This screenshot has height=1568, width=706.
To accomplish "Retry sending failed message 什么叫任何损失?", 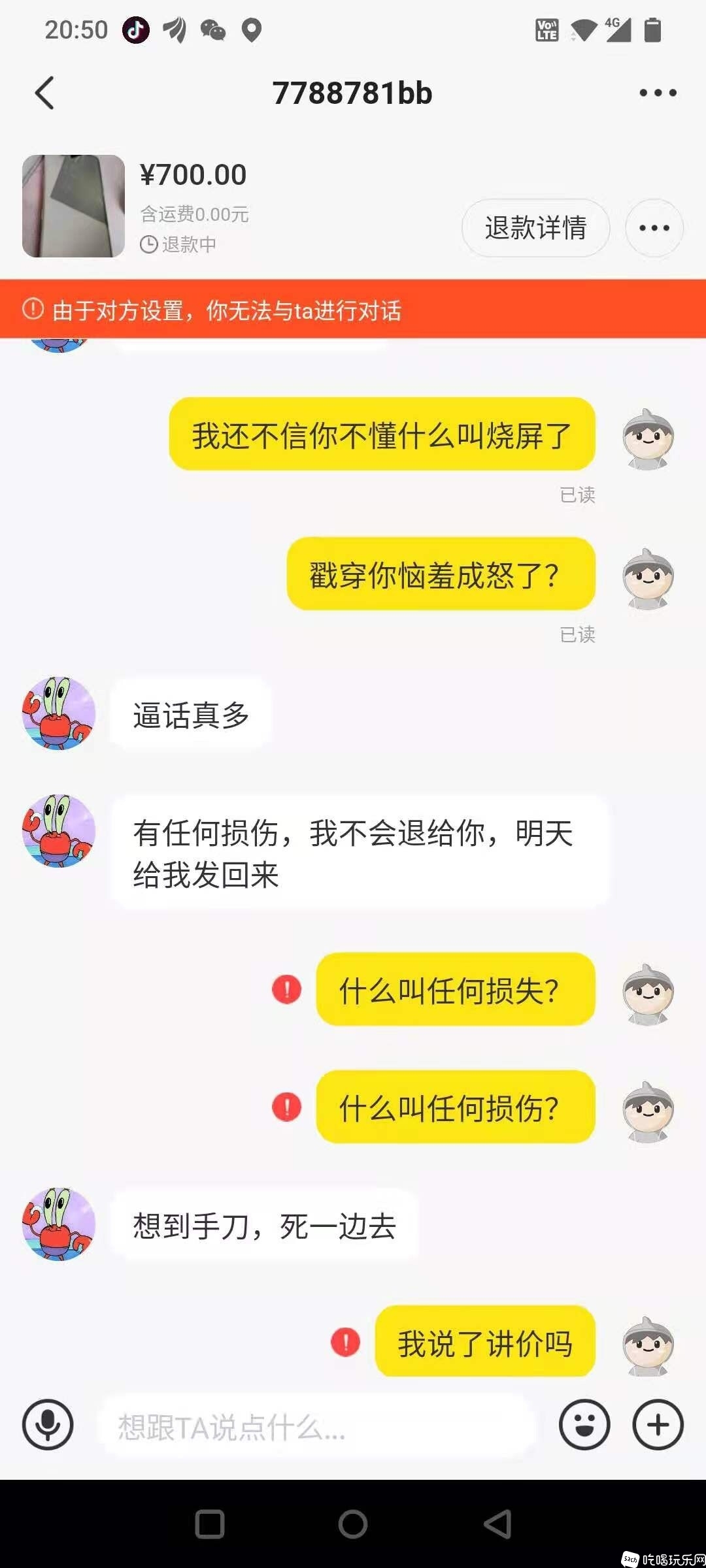I will pos(286,989).
